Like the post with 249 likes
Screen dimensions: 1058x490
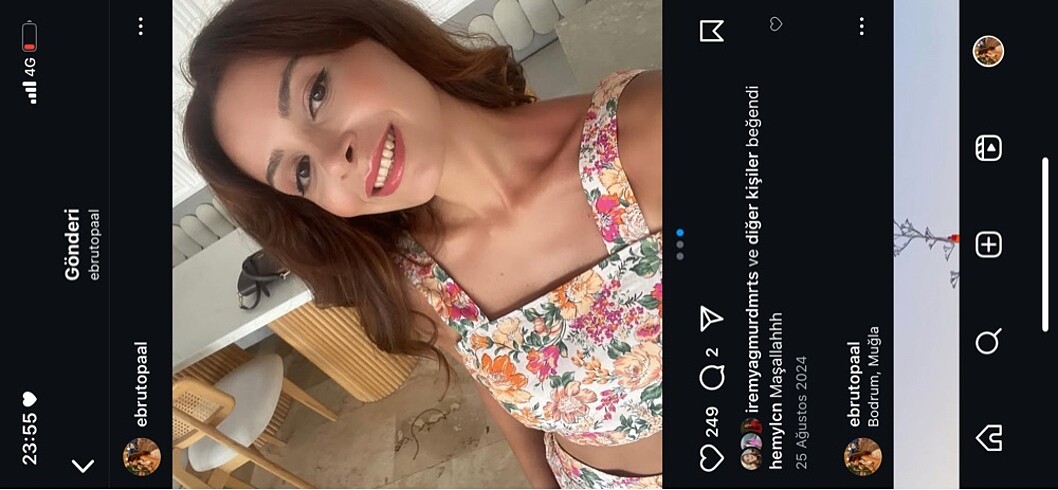coord(711,458)
